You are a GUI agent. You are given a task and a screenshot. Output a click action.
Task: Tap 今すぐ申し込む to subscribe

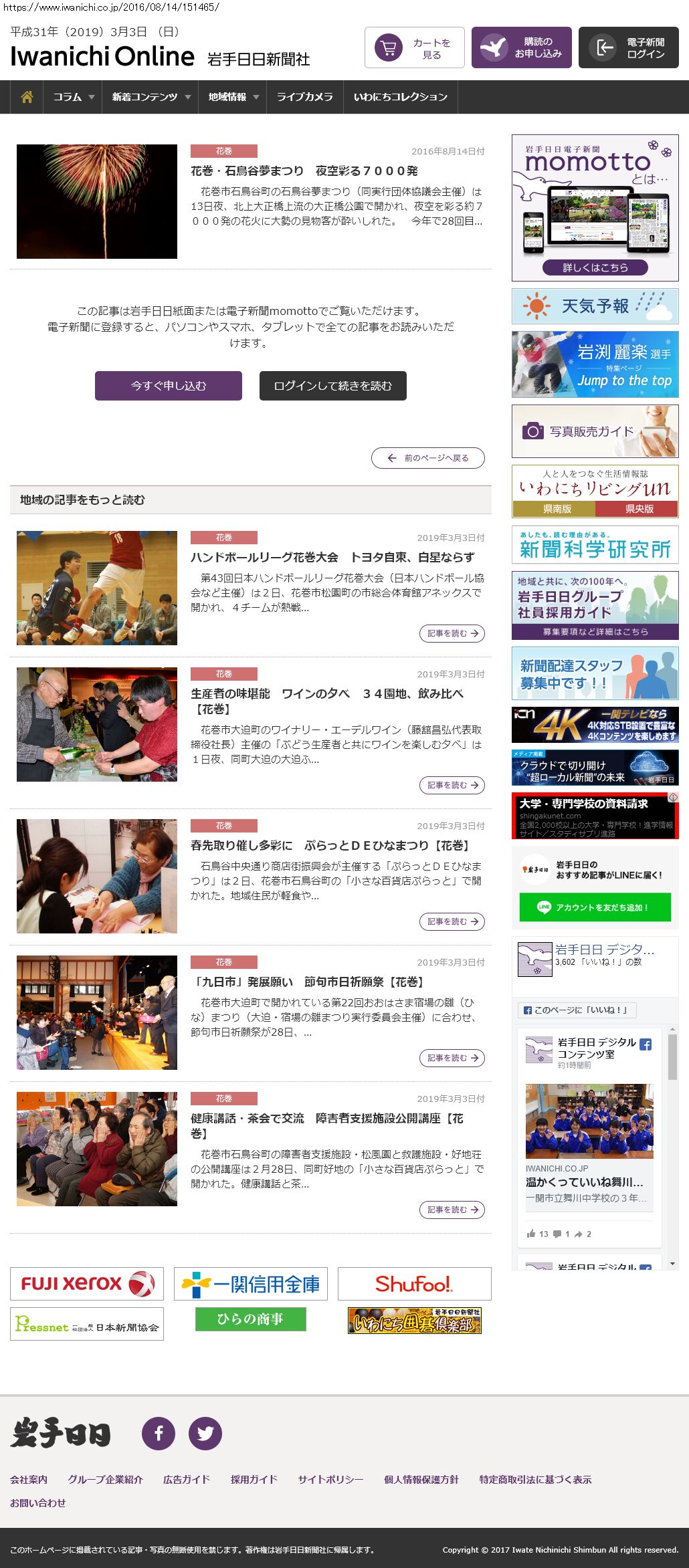click(168, 386)
